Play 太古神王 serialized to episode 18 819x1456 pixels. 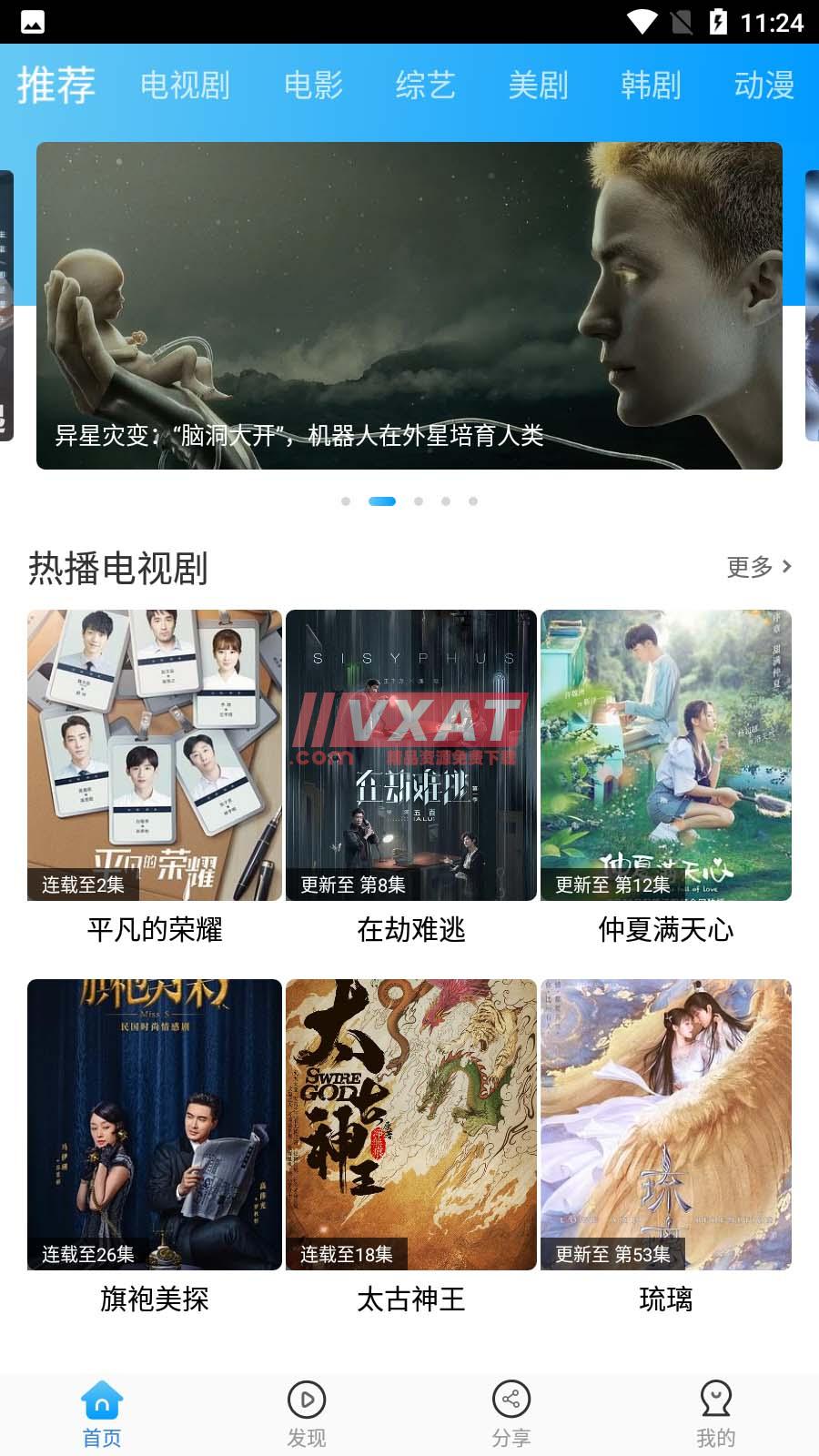point(411,1124)
